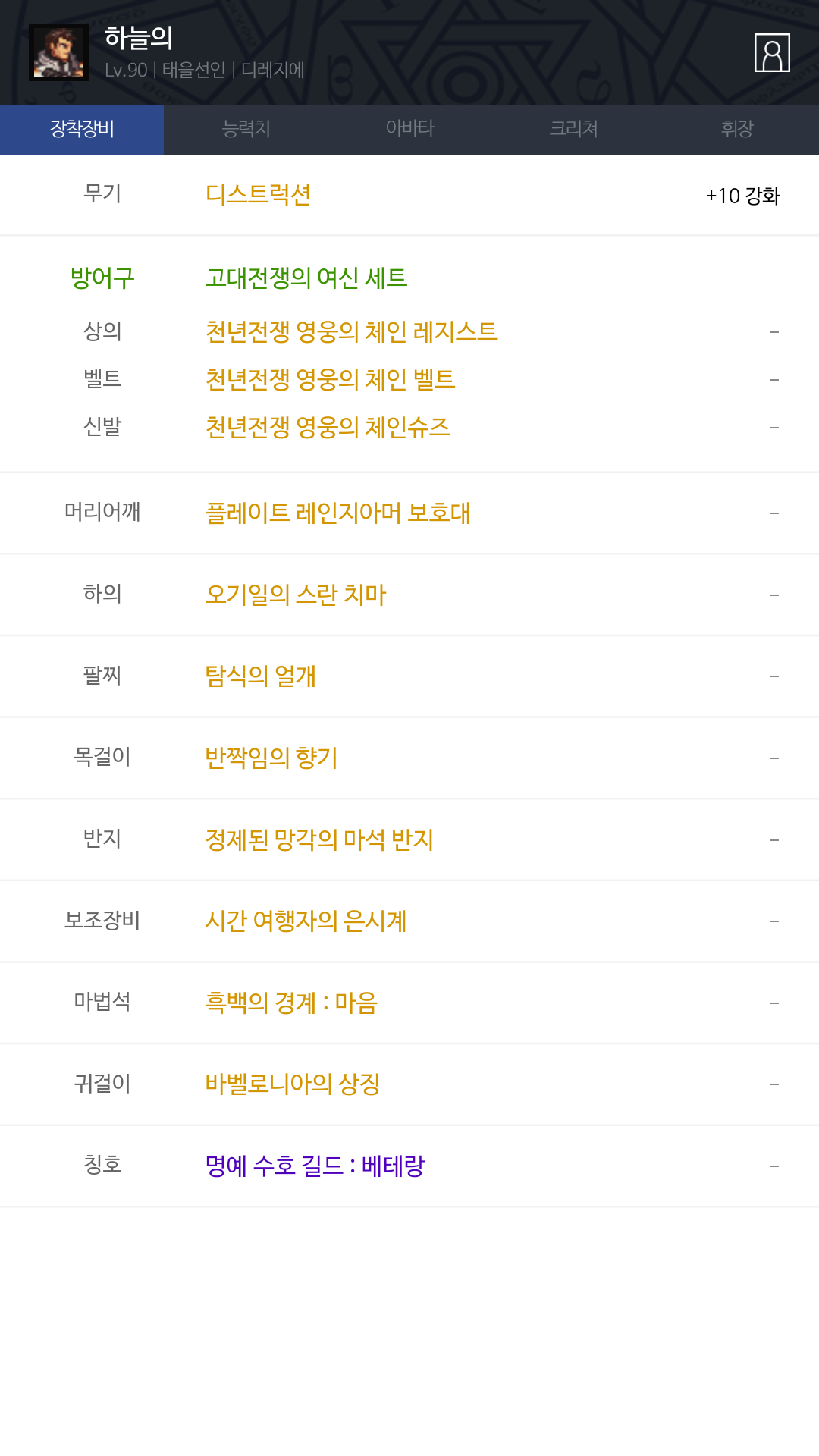Open necklace item 반짝임의 향기
This screenshot has height=1456, width=819.
(x=271, y=758)
